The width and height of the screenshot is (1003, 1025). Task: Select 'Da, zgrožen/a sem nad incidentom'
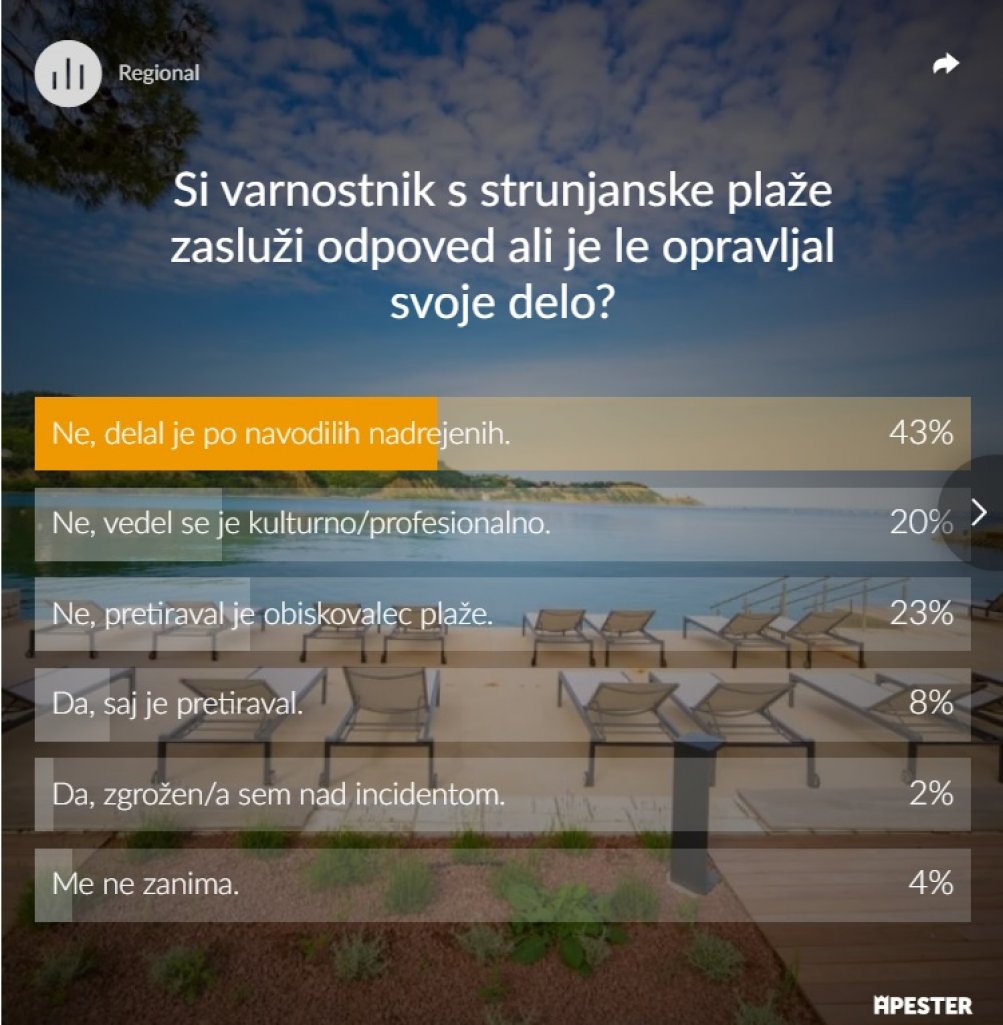click(x=502, y=795)
